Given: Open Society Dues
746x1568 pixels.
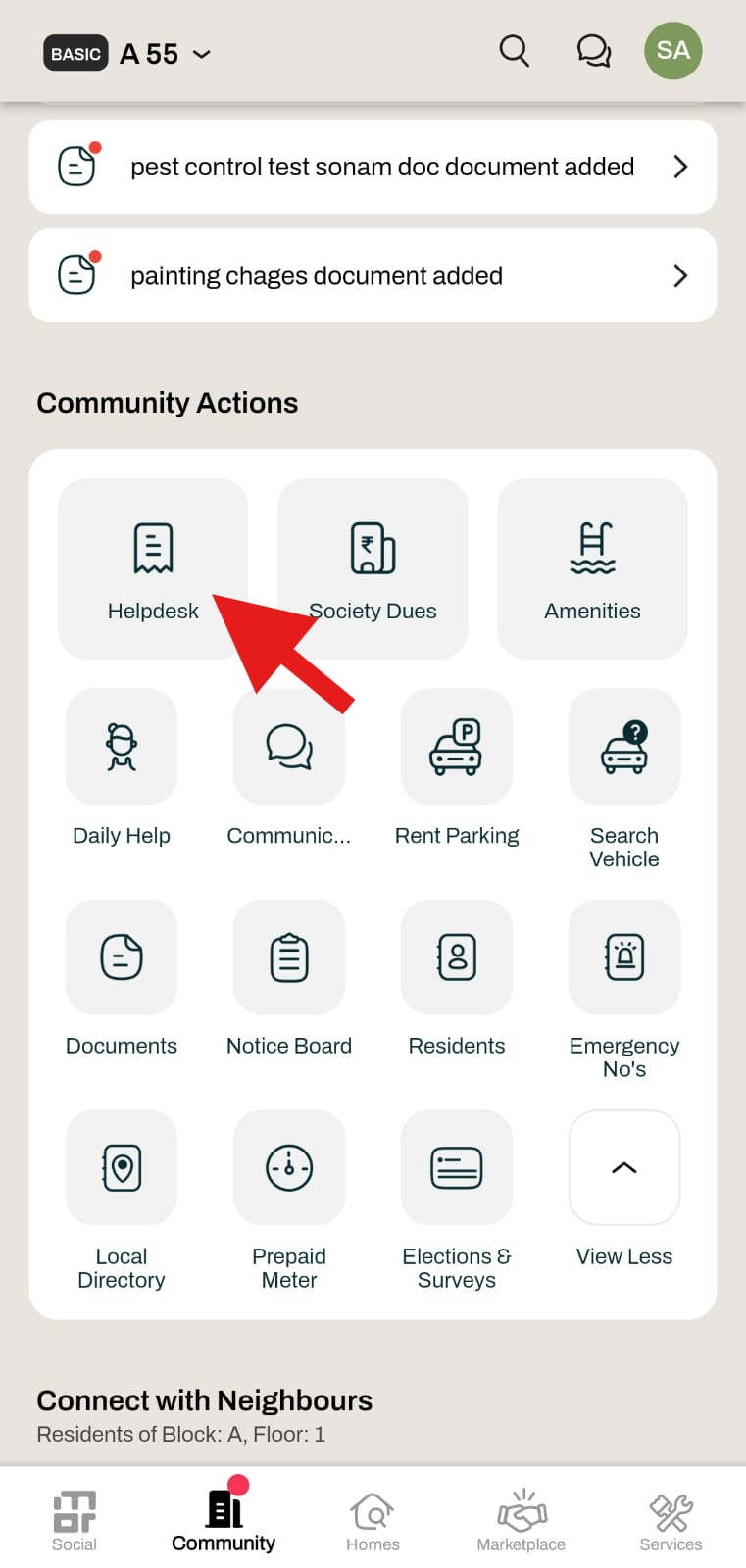Looking at the screenshot, I should (373, 568).
